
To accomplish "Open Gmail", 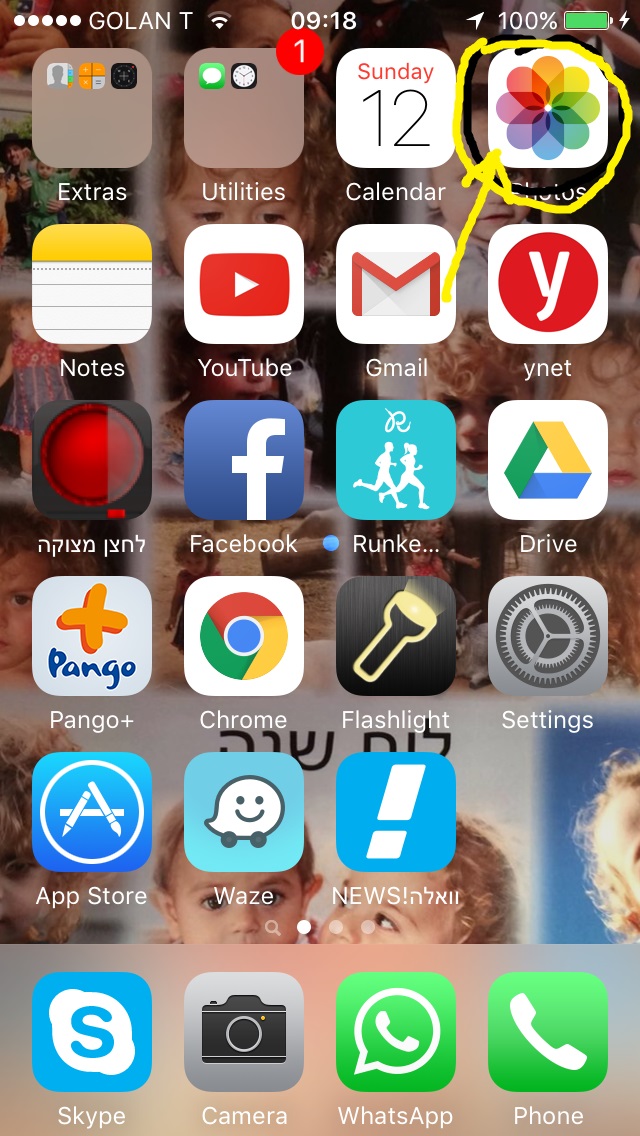I will click(x=396, y=284).
